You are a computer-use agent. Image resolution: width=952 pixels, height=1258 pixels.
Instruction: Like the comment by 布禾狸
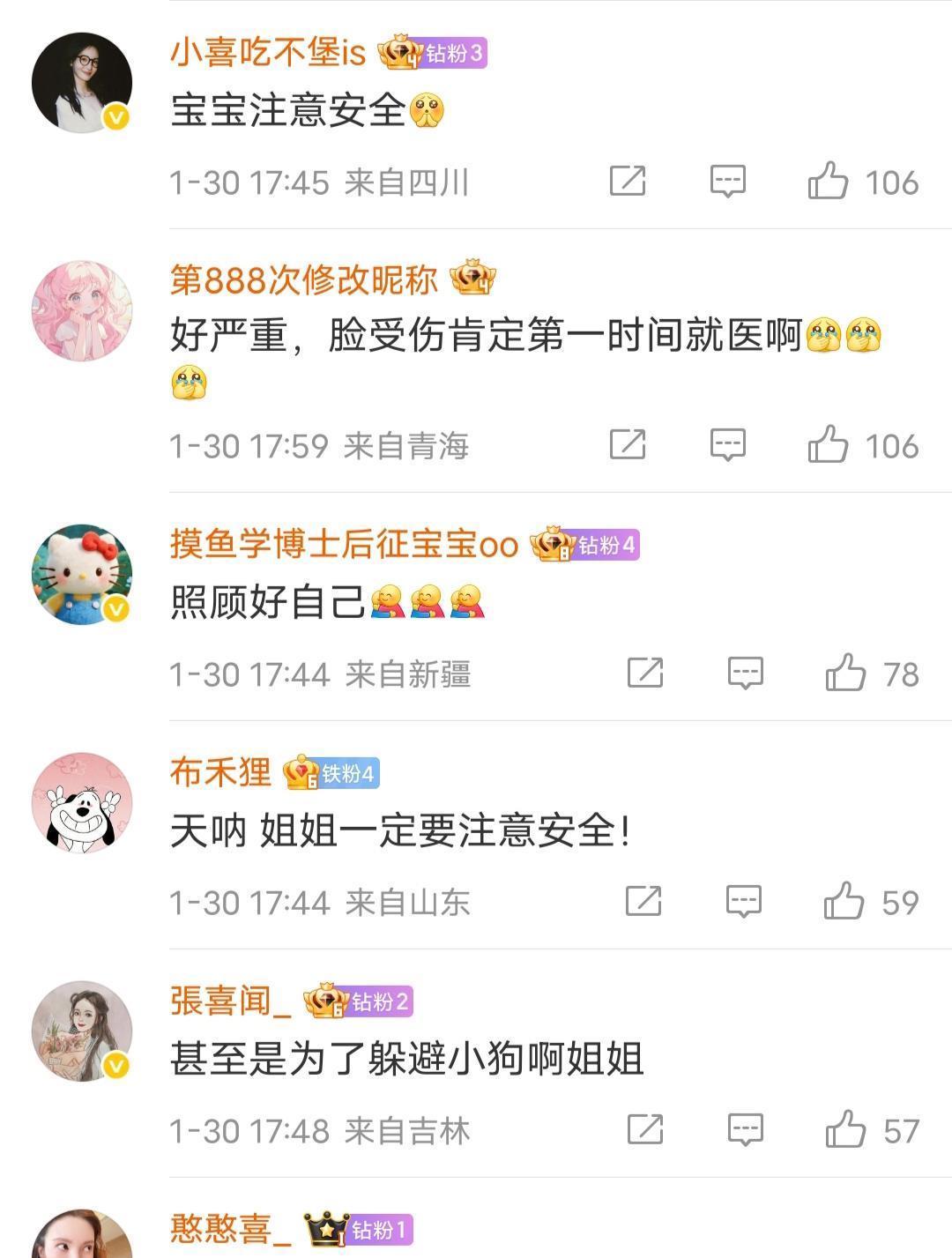click(x=844, y=901)
